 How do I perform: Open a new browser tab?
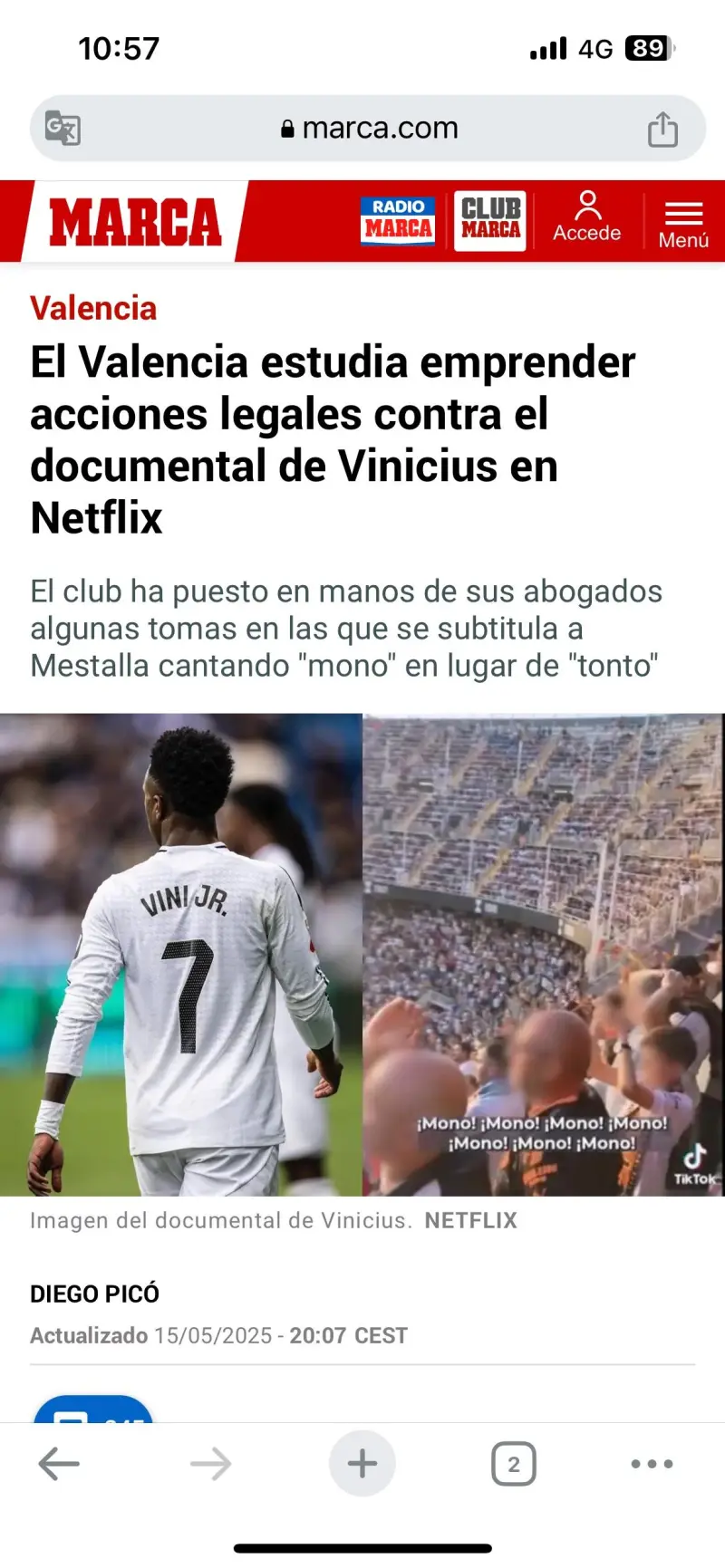coord(362,1464)
